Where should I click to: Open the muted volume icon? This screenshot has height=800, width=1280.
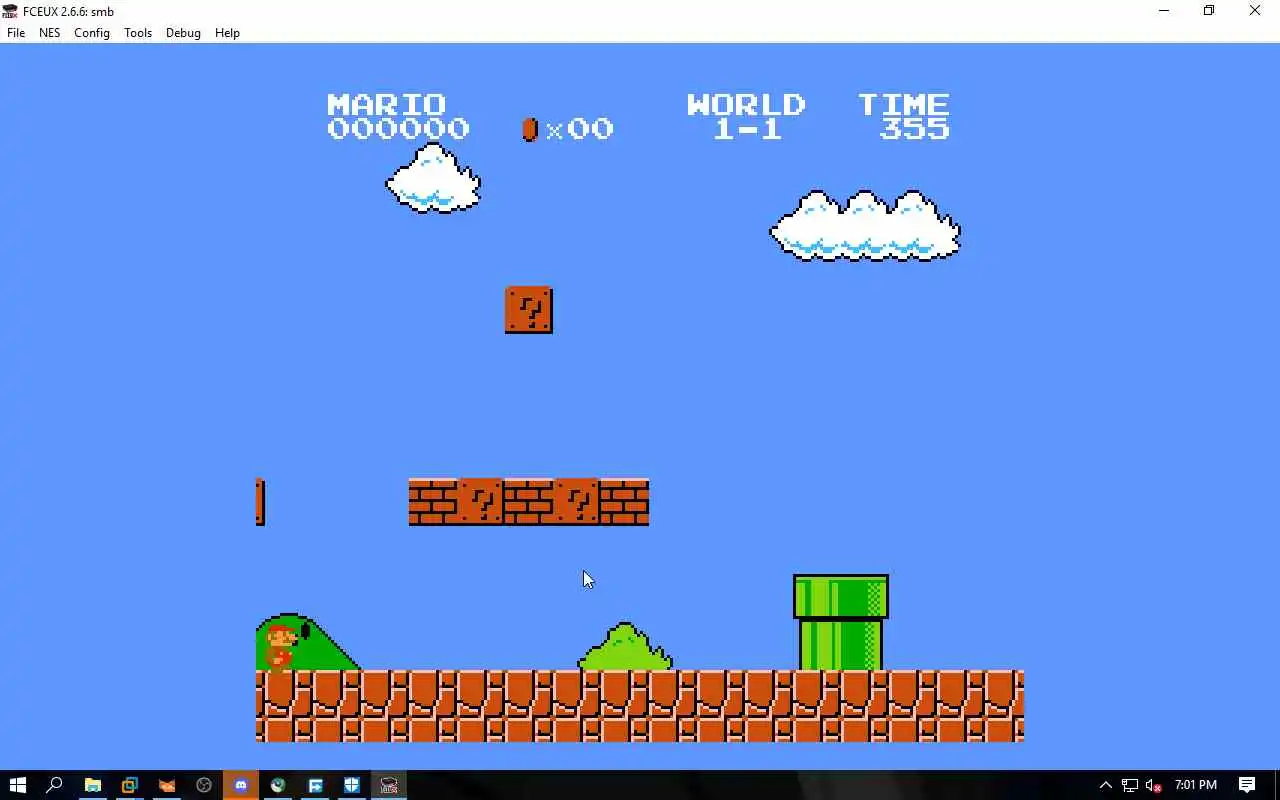[x=1153, y=785]
